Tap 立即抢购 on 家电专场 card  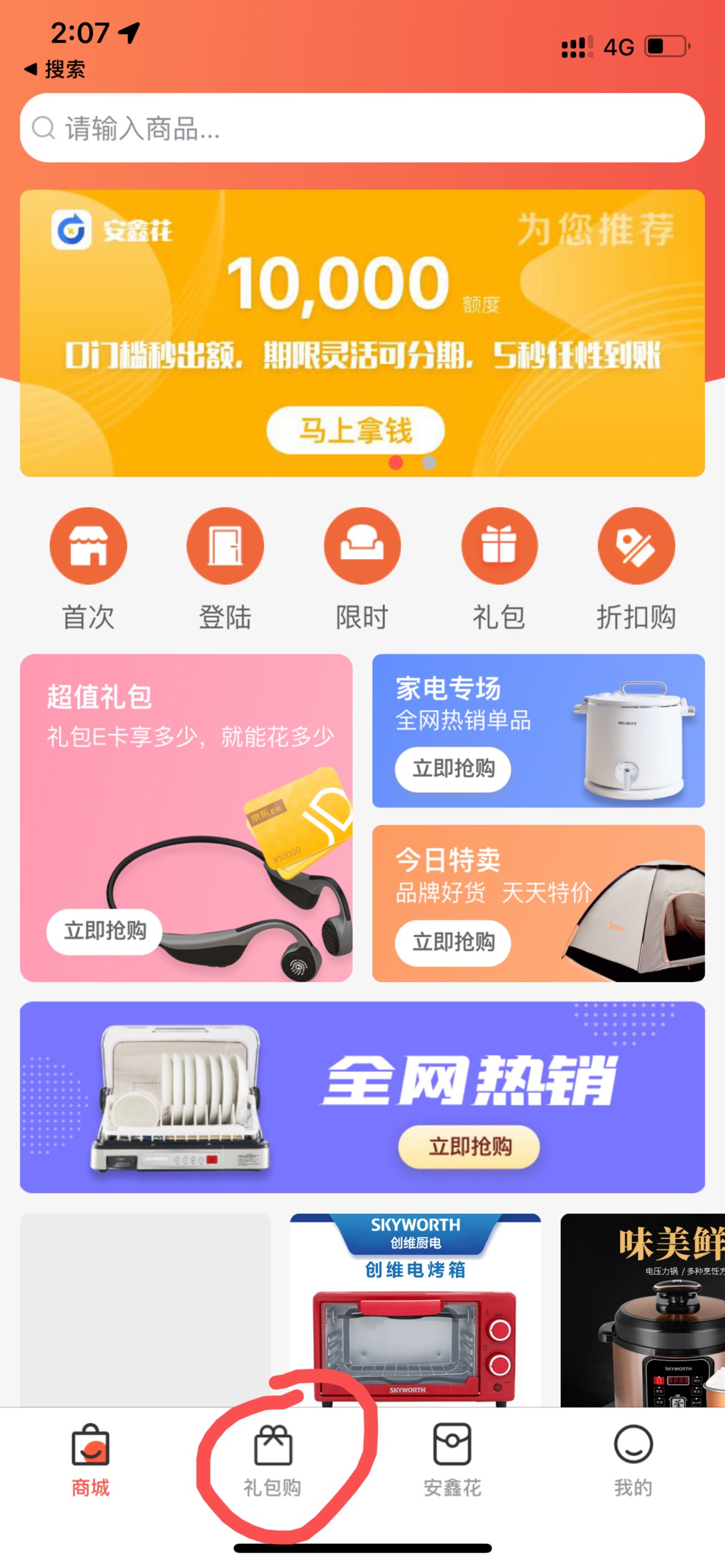coord(453,769)
